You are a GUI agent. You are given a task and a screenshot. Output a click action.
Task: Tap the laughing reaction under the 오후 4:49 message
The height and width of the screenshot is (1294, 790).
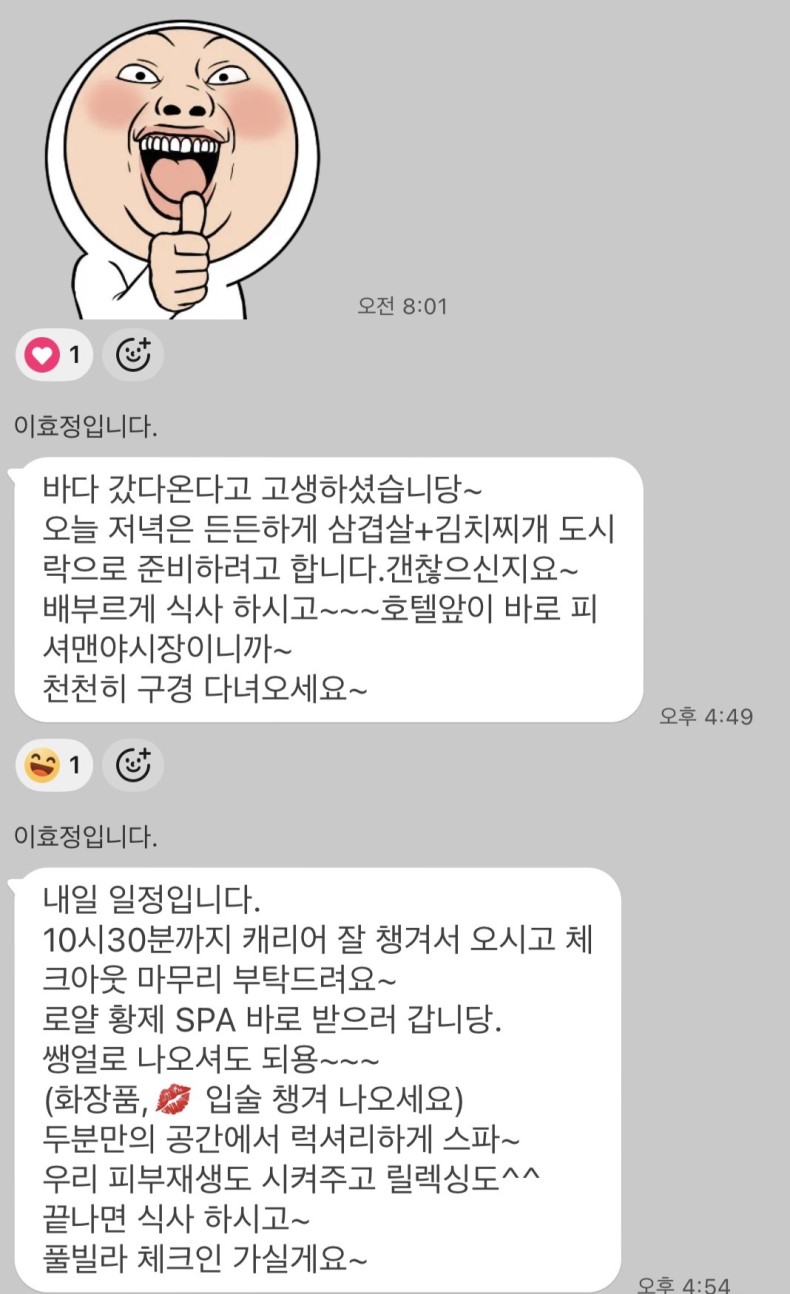[x=54, y=766]
